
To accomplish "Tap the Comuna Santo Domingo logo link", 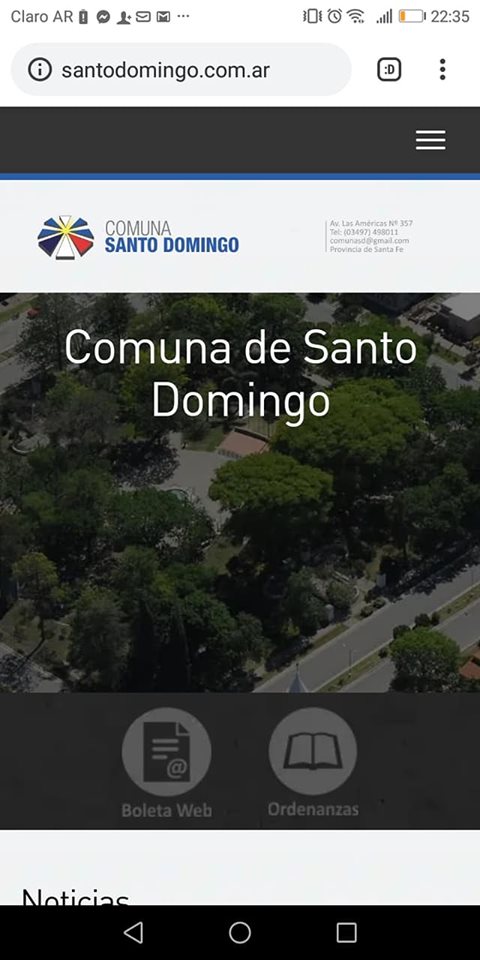I will (138, 237).
